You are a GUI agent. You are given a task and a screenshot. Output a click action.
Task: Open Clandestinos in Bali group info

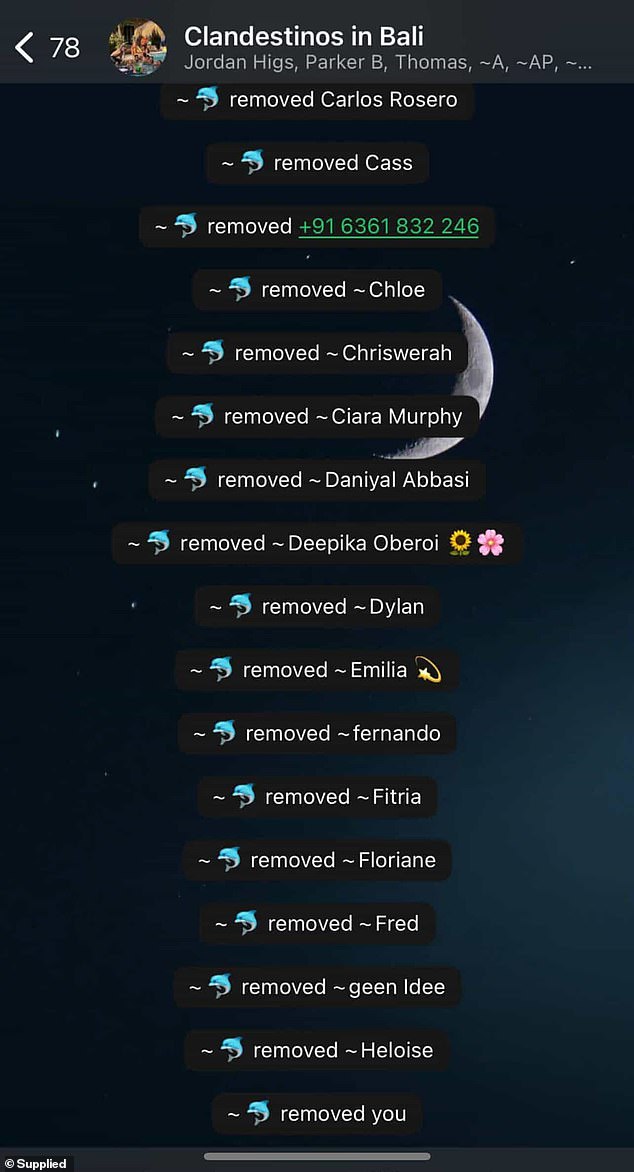pyautogui.click(x=303, y=38)
